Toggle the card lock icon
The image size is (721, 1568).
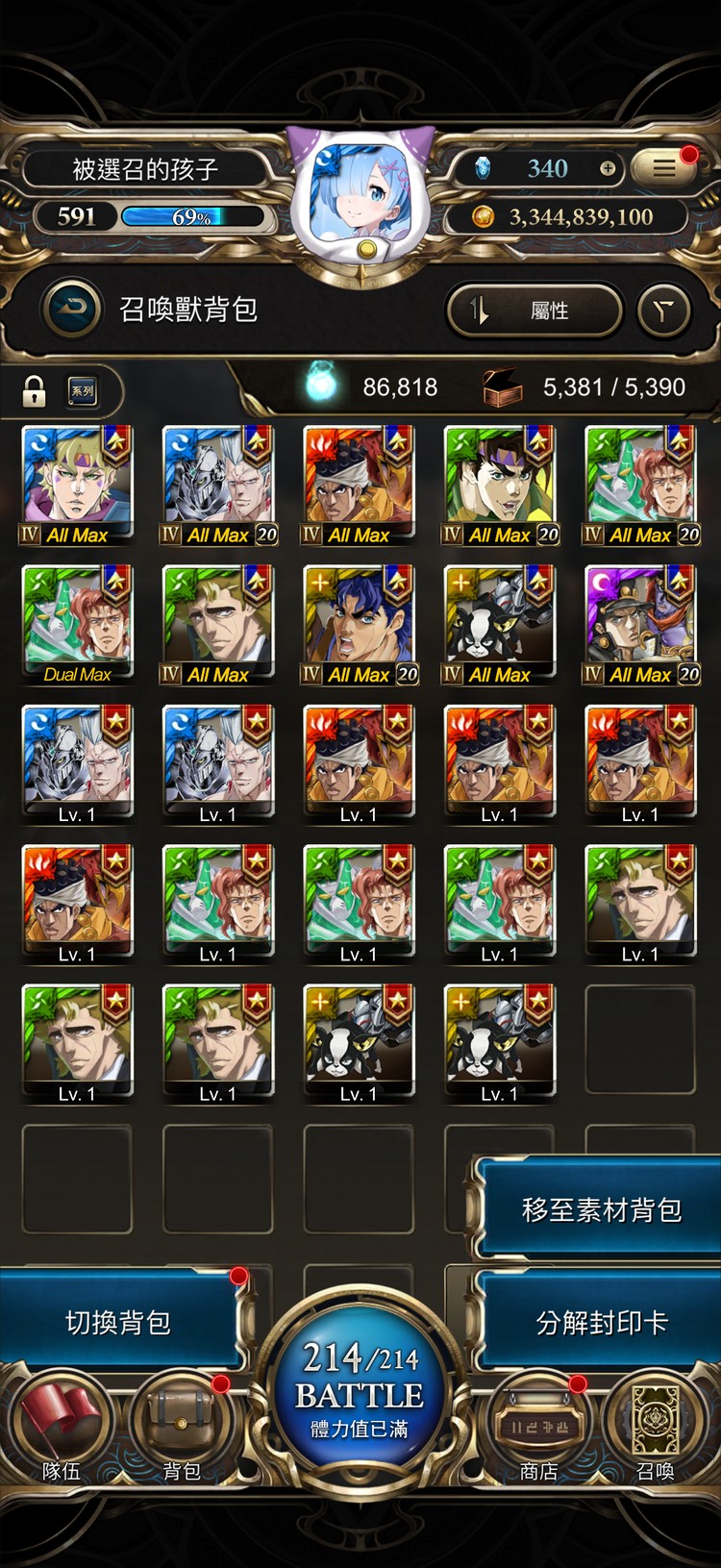[x=35, y=391]
